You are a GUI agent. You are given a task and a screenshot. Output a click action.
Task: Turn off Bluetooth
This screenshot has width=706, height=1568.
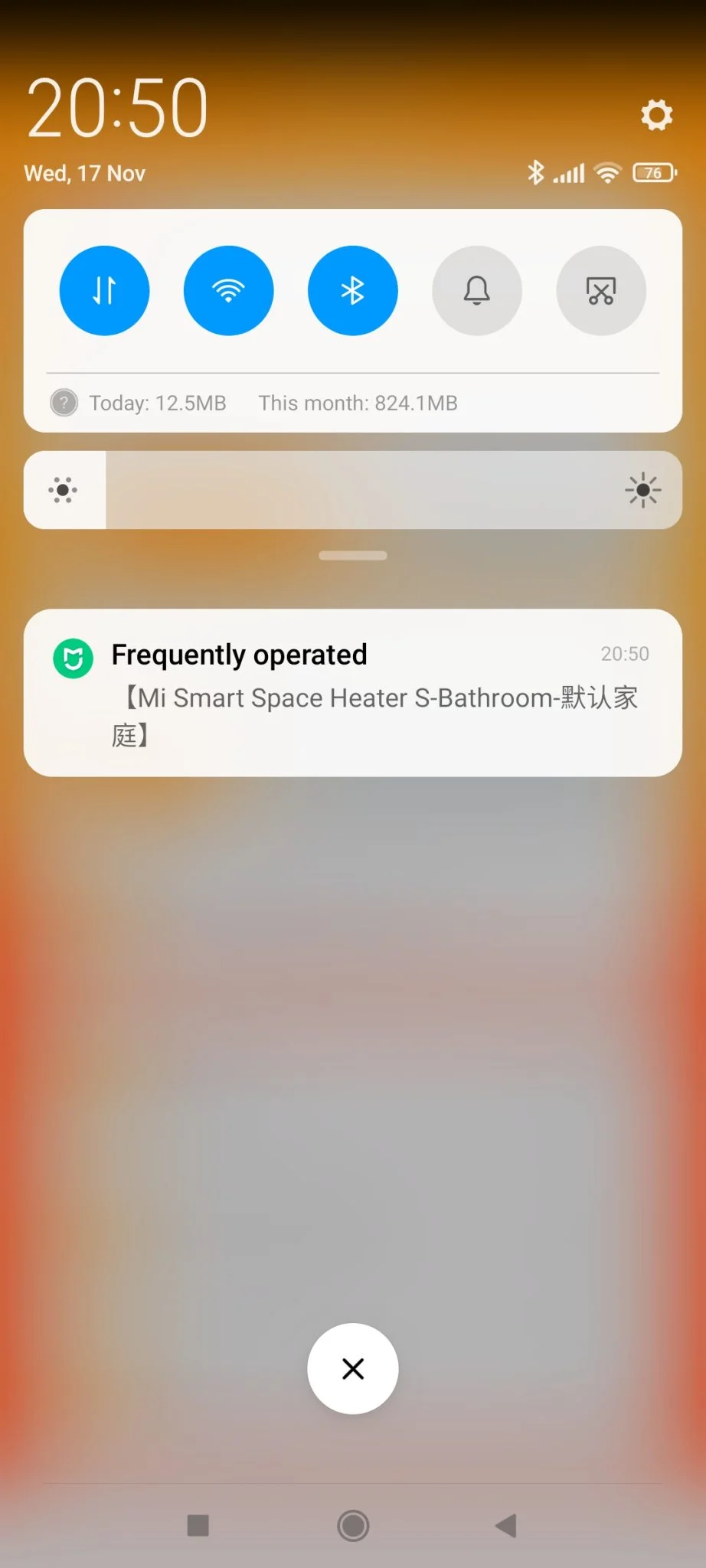(352, 291)
